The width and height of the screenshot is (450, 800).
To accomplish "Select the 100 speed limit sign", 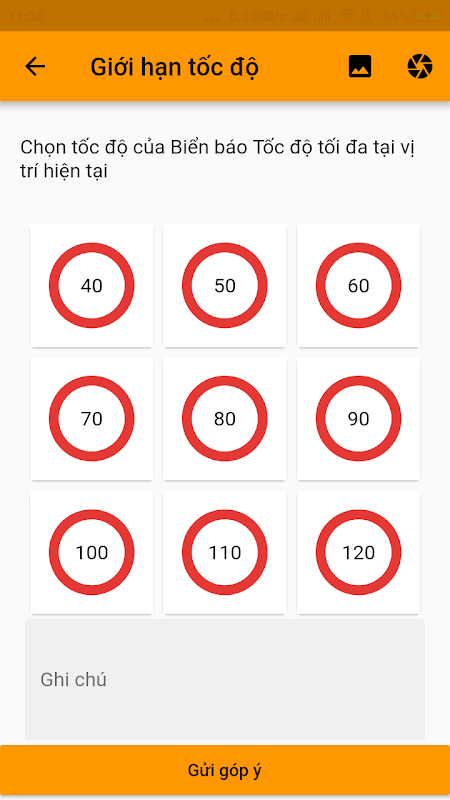I will (91, 553).
